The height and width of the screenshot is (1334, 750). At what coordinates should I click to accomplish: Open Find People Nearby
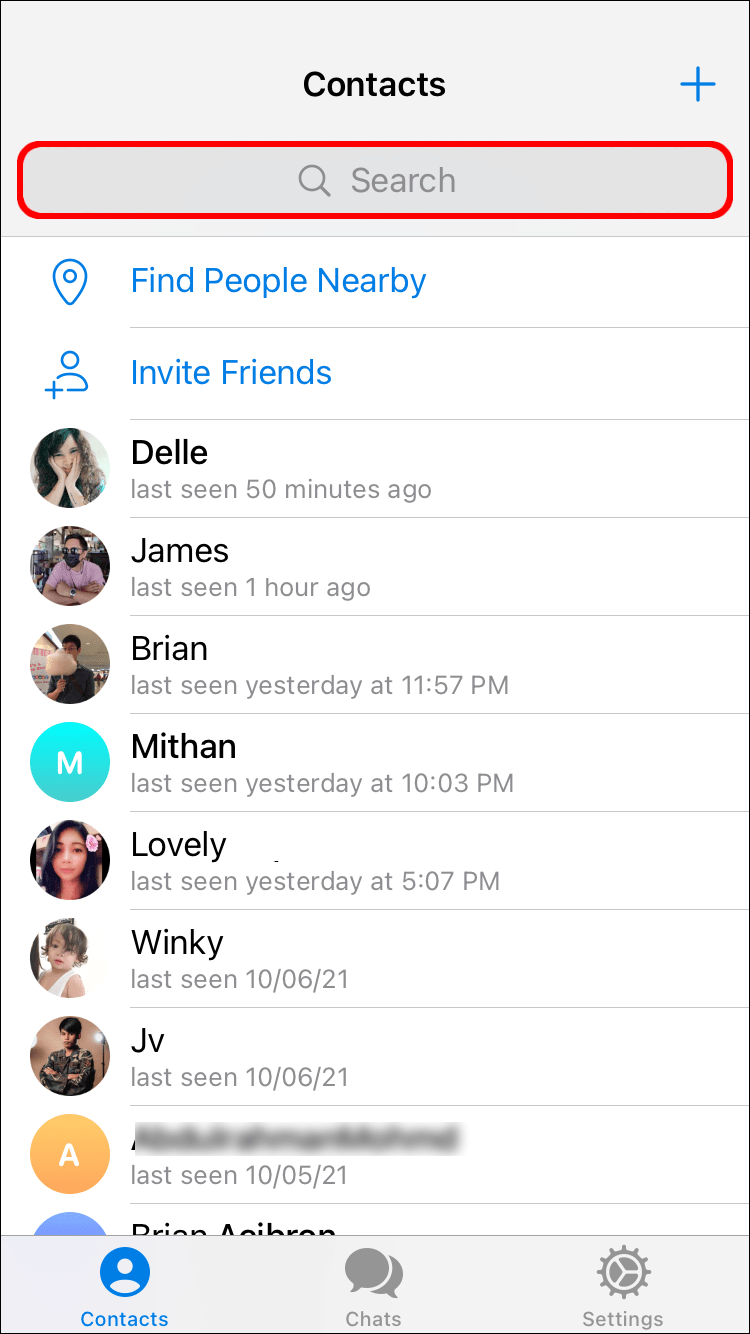(278, 281)
